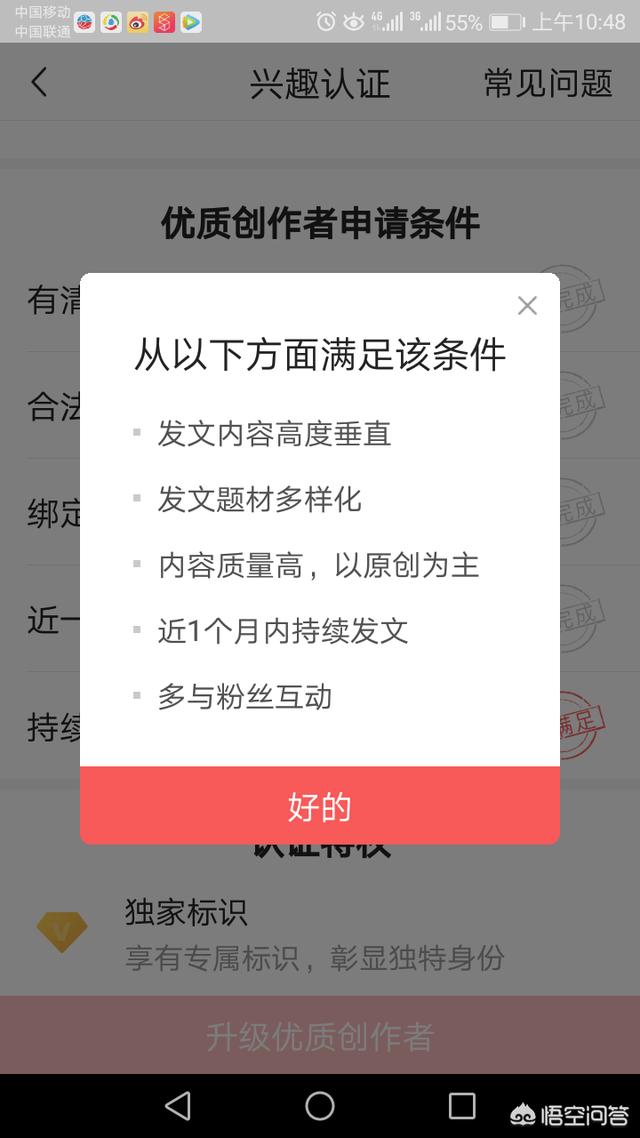Open 常见问题 in the top bar
640x1138 pixels.
point(547,83)
